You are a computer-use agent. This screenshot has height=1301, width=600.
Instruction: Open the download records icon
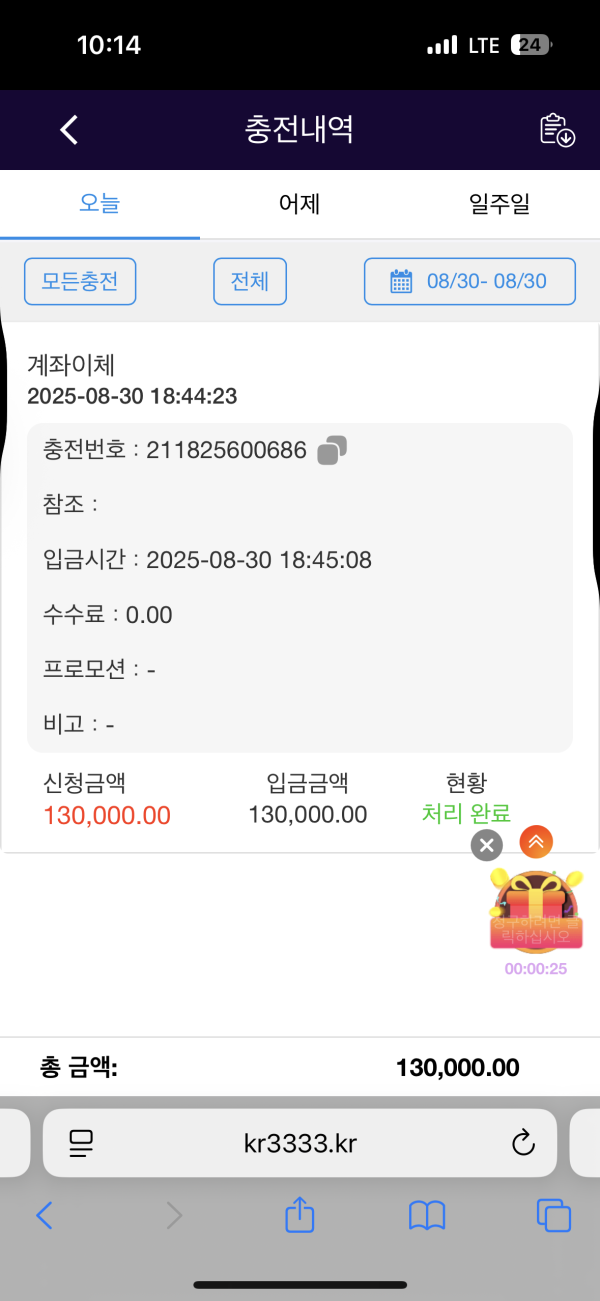(x=557, y=130)
